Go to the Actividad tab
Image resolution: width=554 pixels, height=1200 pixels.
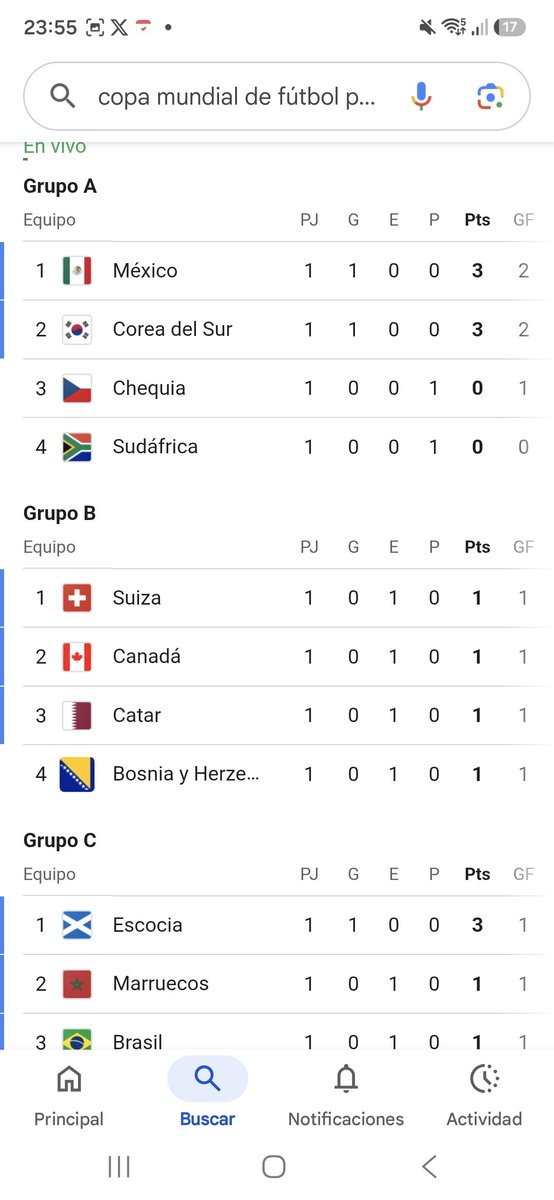click(484, 1096)
